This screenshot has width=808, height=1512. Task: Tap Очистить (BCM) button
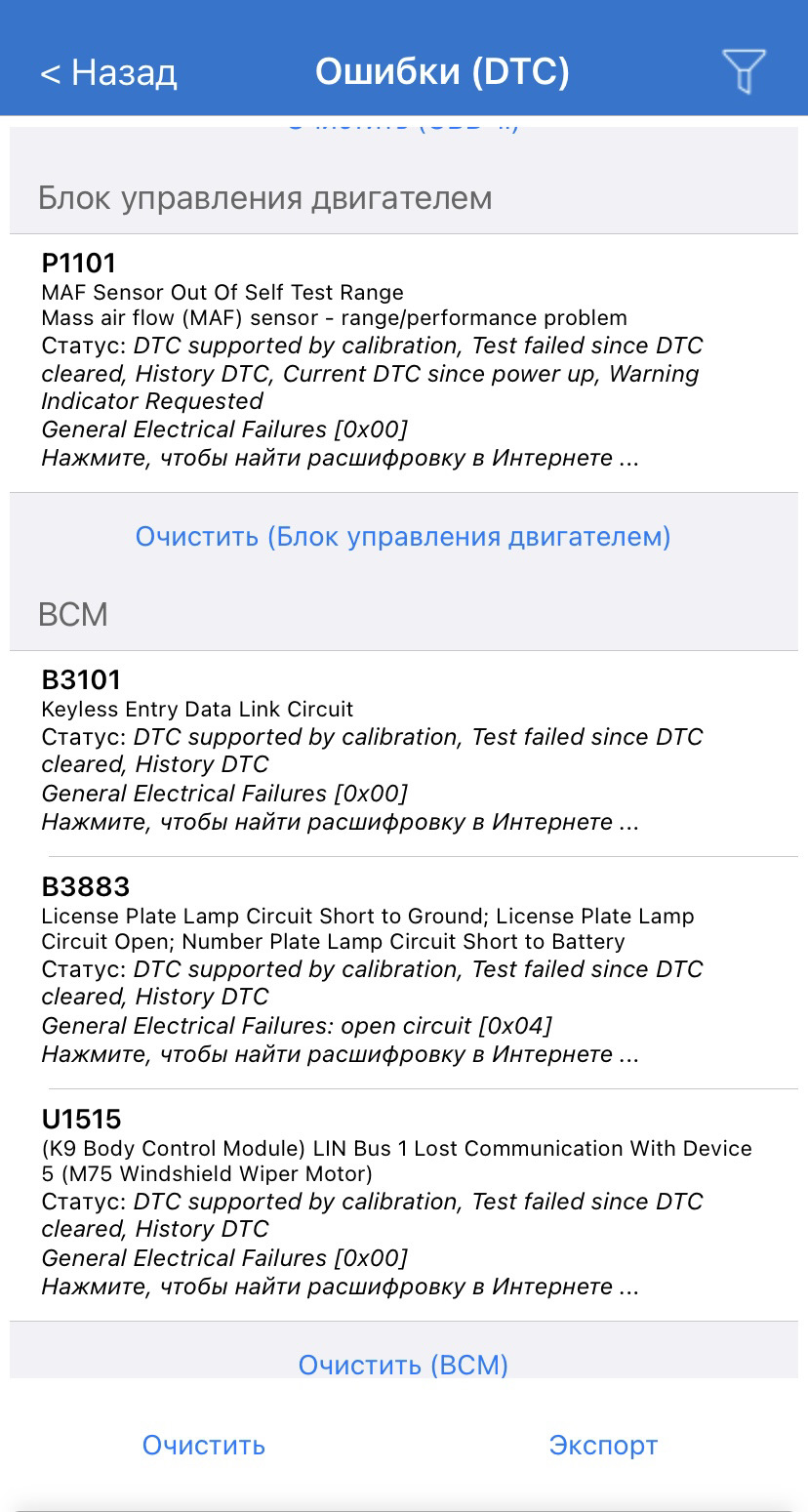403,1363
